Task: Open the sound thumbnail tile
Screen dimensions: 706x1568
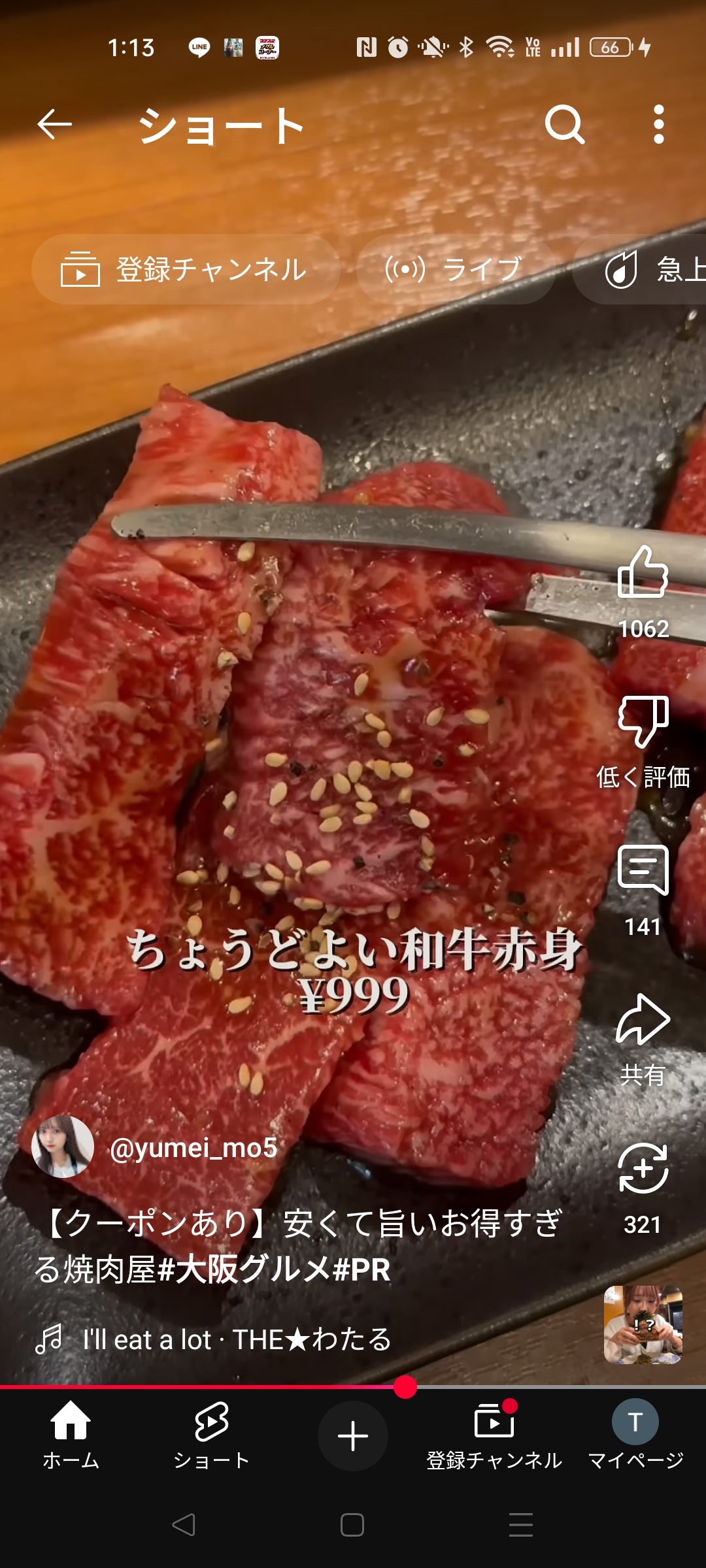Action: click(643, 1325)
